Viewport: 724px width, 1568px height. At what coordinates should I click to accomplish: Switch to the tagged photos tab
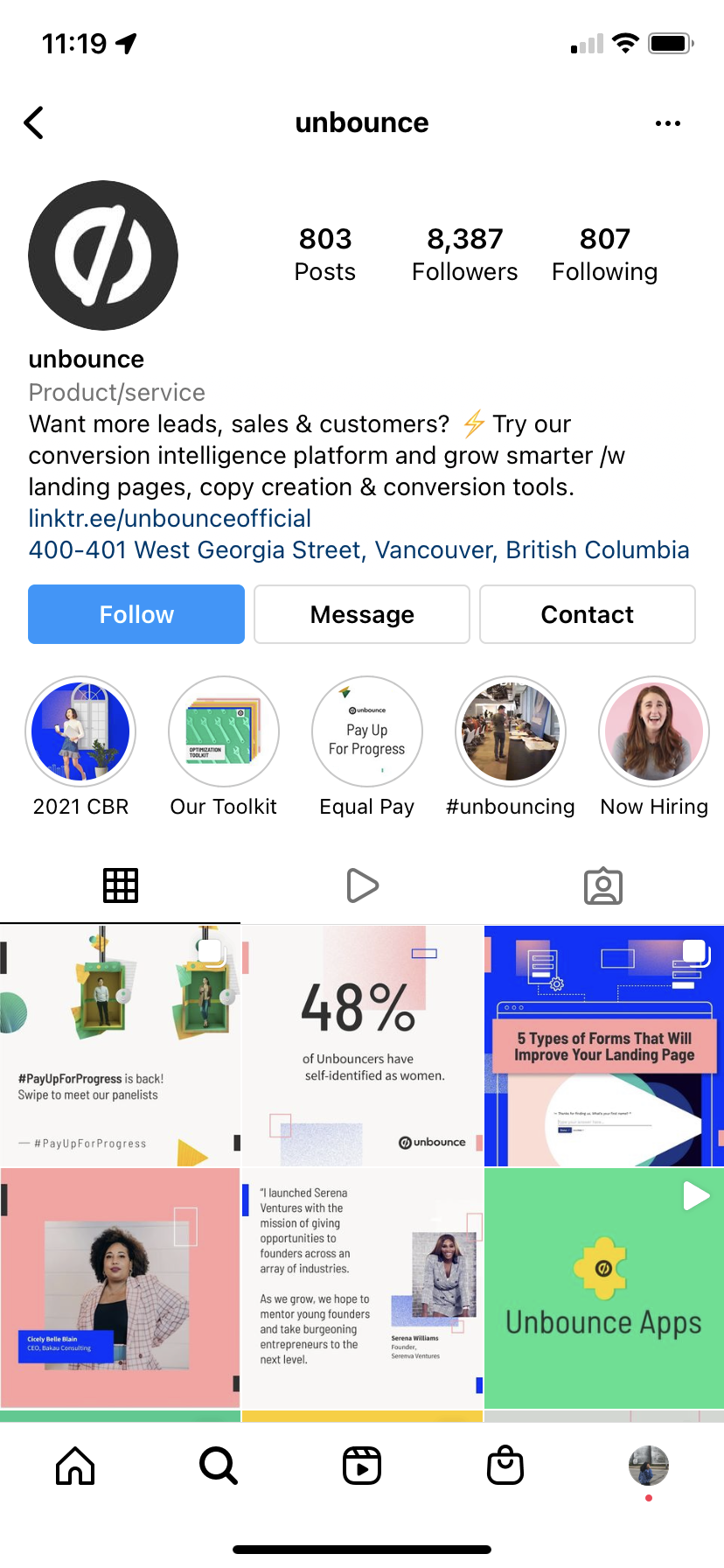603,885
